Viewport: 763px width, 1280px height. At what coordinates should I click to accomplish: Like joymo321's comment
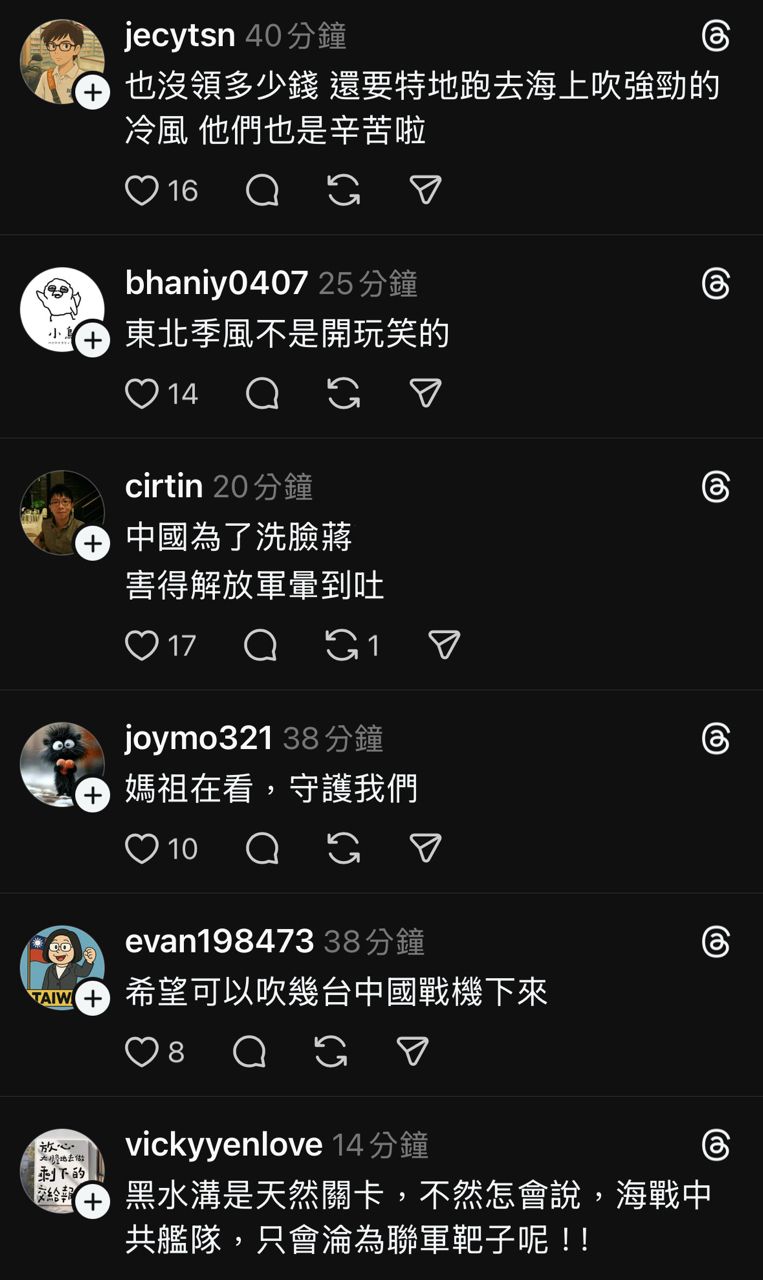(142, 849)
